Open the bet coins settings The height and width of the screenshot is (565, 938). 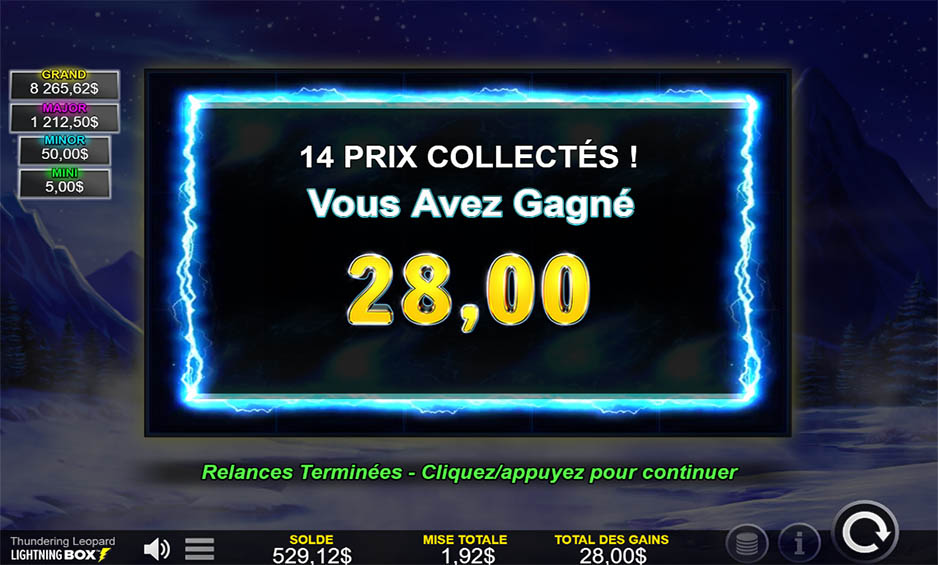[747, 543]
